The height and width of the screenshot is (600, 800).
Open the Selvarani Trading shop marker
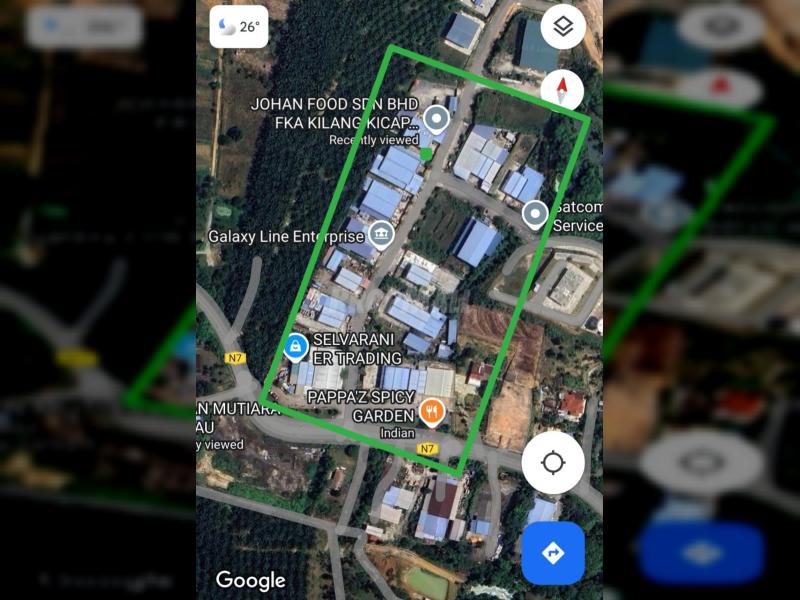pyautogui.click(x=296, y=346)
